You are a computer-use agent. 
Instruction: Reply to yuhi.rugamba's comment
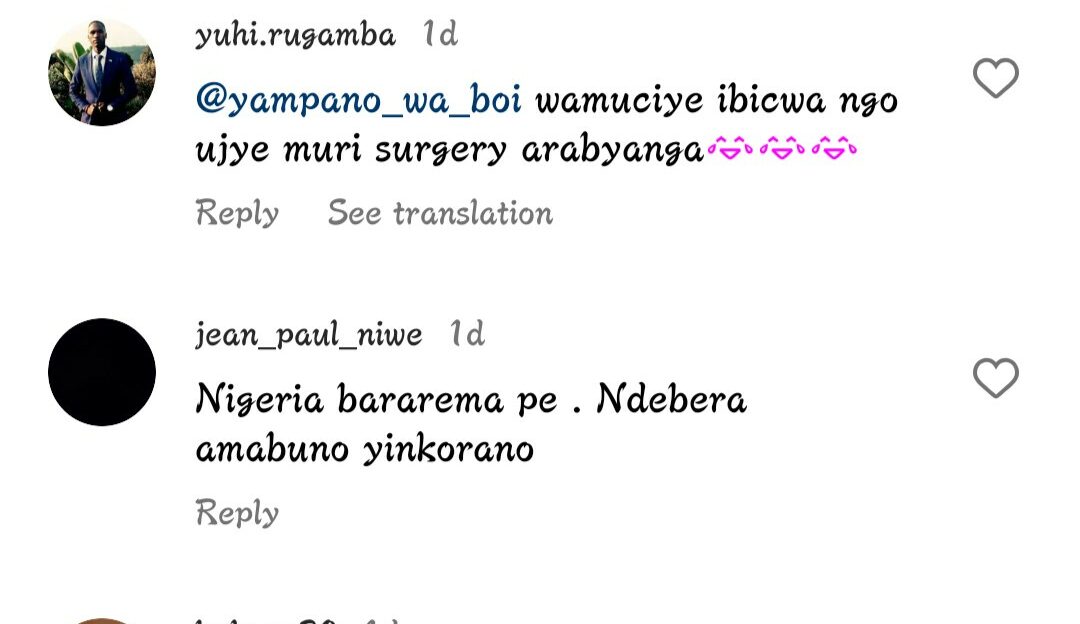point(237,213)
